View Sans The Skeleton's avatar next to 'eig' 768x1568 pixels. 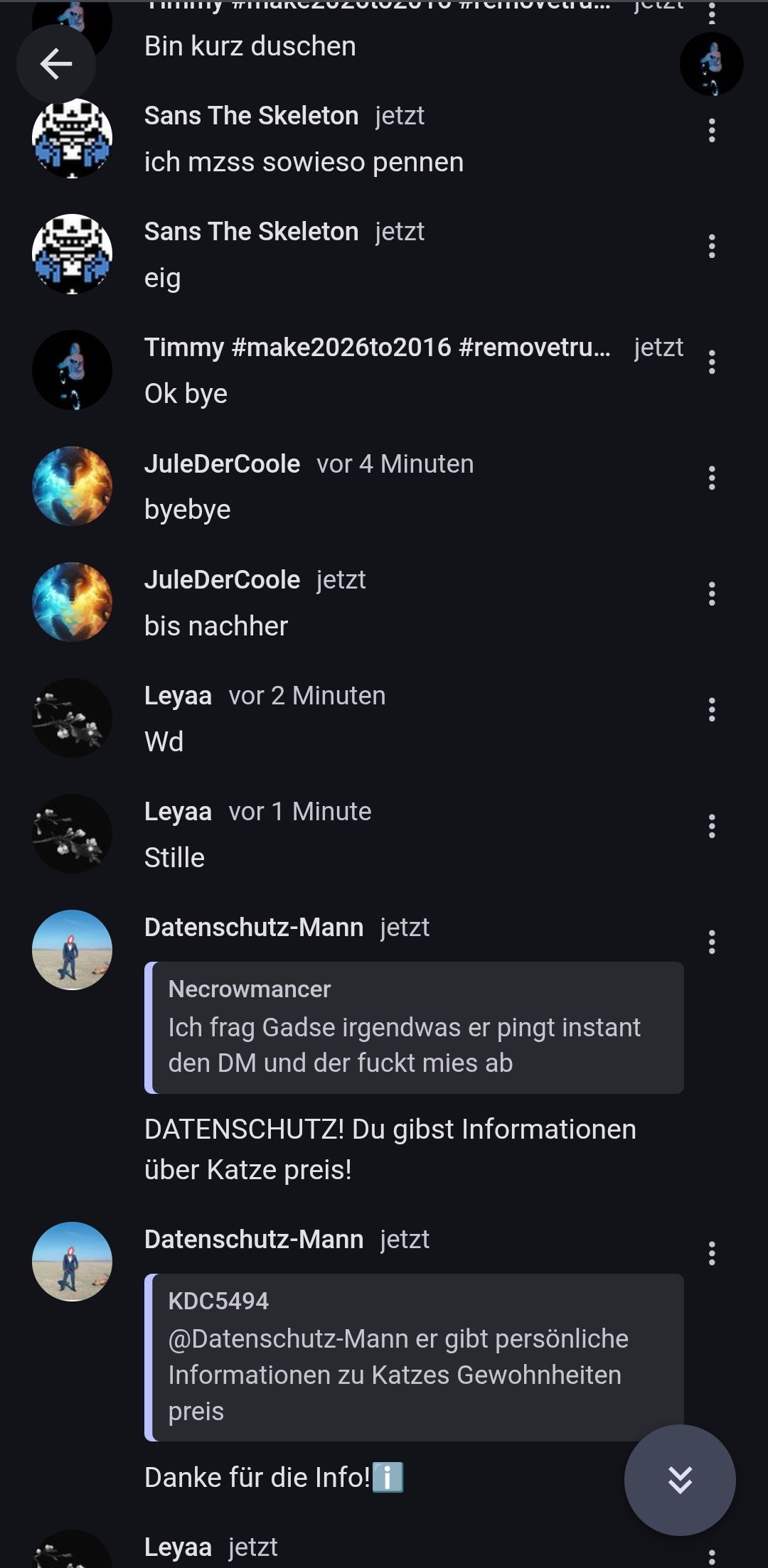click(x=72, y=254)
